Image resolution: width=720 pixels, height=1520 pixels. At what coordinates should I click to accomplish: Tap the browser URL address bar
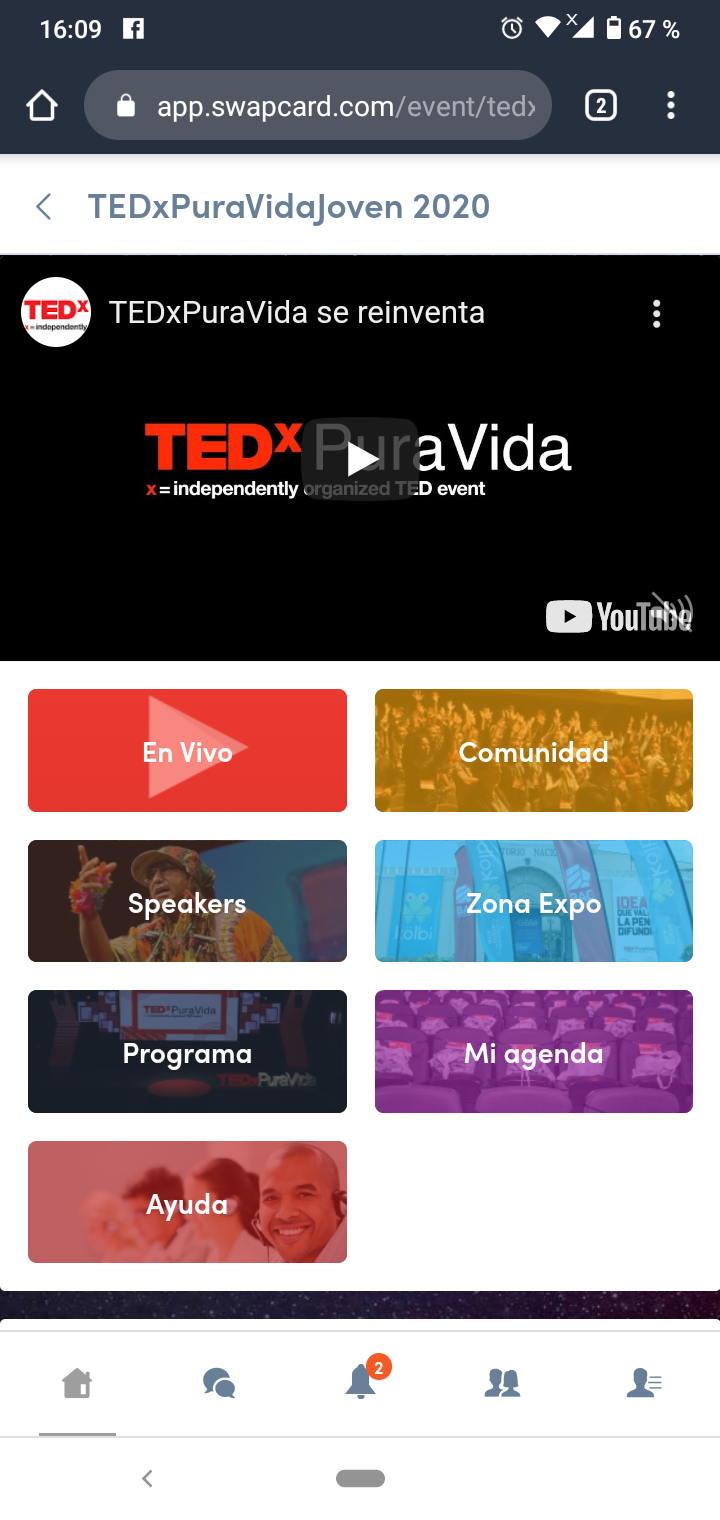click(x=330, y=106)
